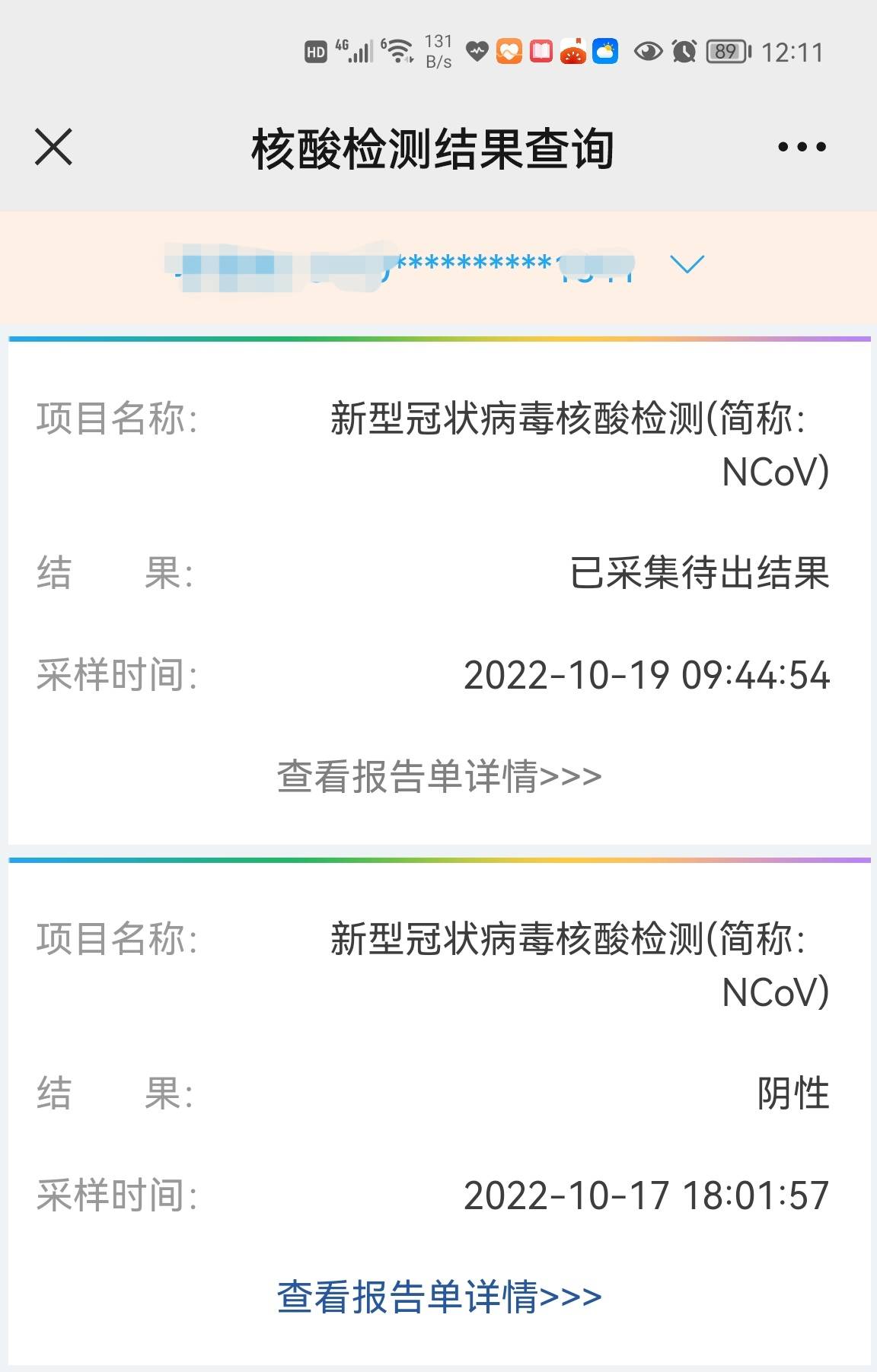Tap the alarm clock icon in status bar
Viewport: 877px width, 1372px height.
[x=682, y=52]
